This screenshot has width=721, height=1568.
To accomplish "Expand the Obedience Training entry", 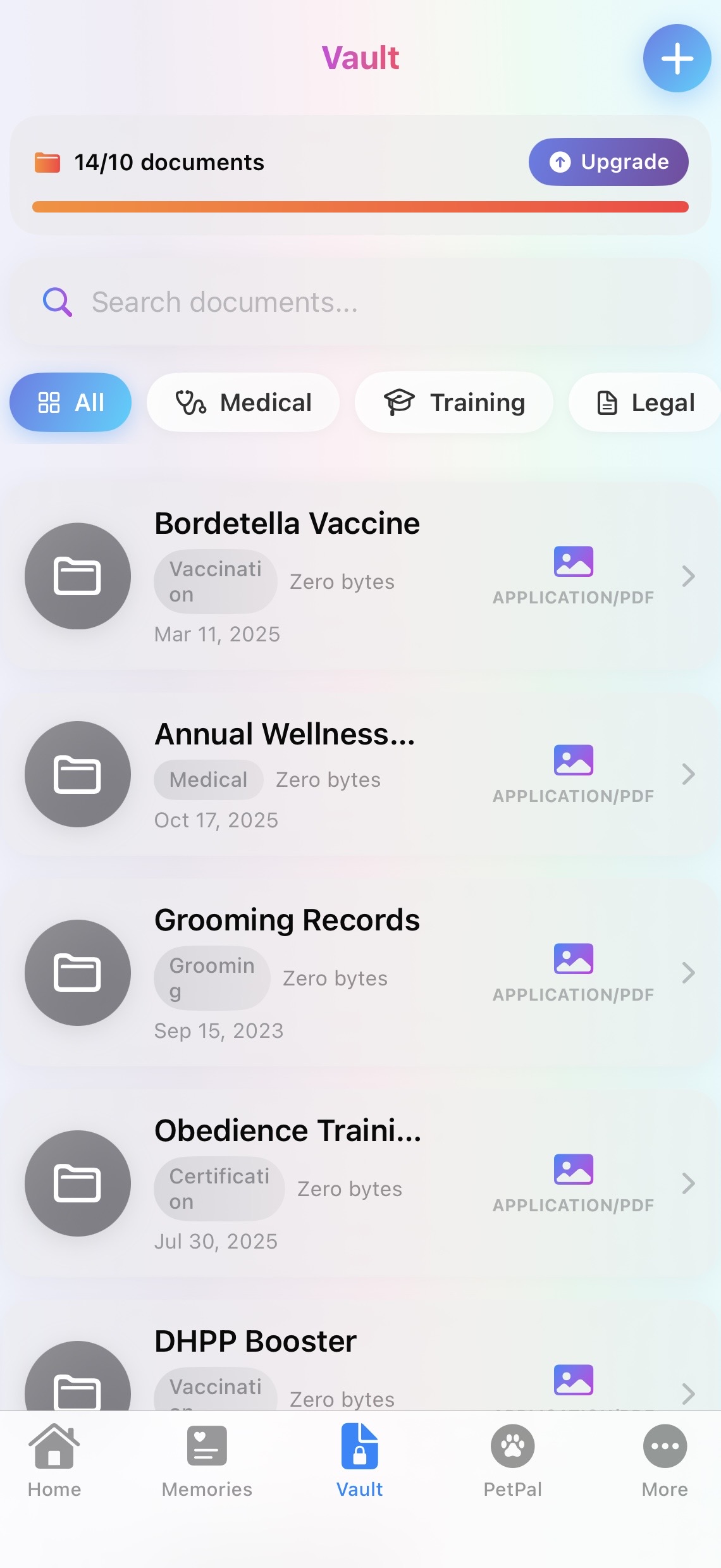I will tap(688, 1183).
